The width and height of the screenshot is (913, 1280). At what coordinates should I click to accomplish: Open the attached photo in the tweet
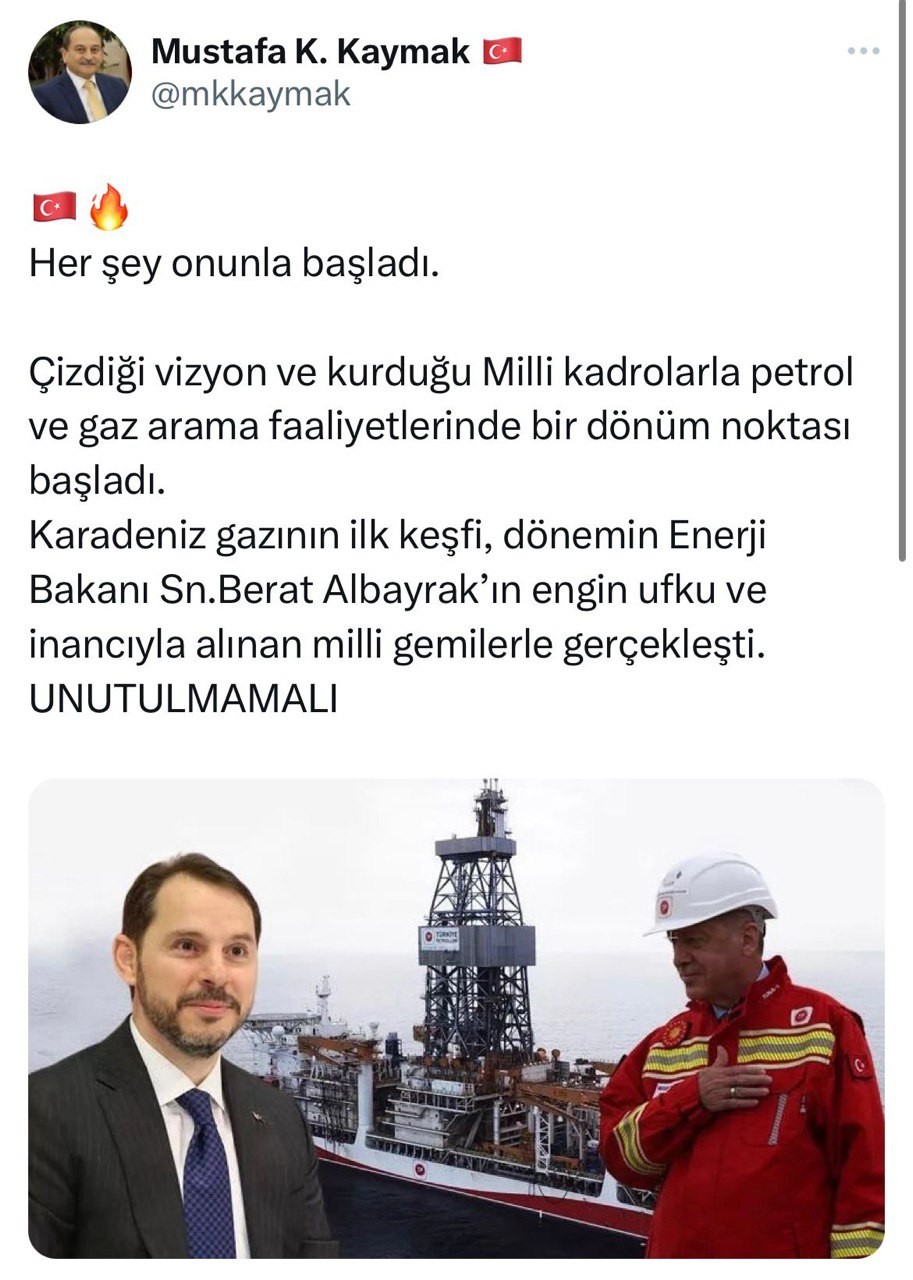click(456, 1017)
